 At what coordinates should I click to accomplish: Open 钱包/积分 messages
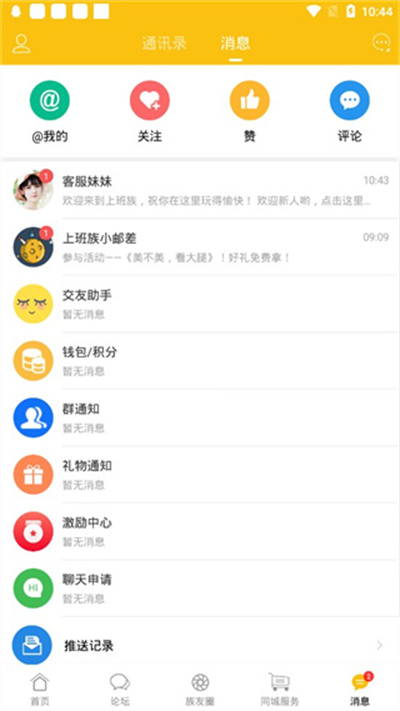click(200, 360)
